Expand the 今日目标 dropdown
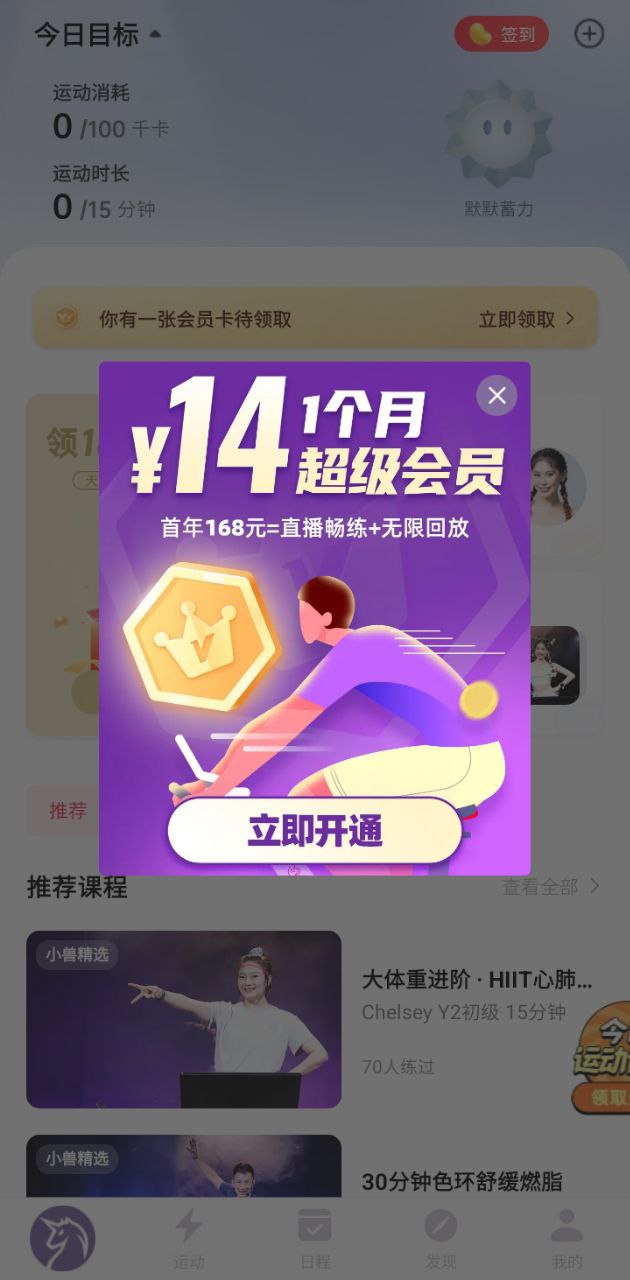Image resolution: width=630 pixels, height=1280 pixels. (x=97, y=35)
